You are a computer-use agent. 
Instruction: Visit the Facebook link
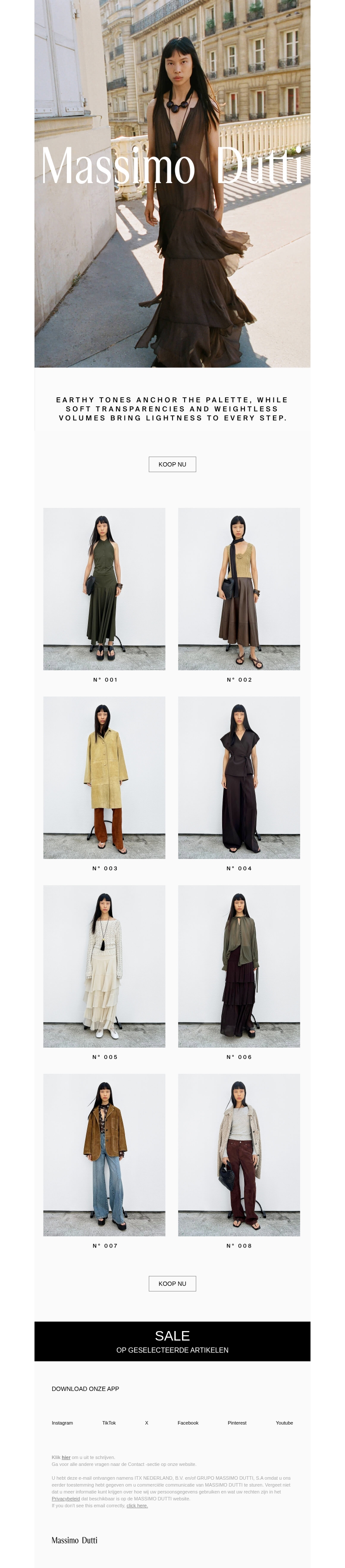[188, 1422]
